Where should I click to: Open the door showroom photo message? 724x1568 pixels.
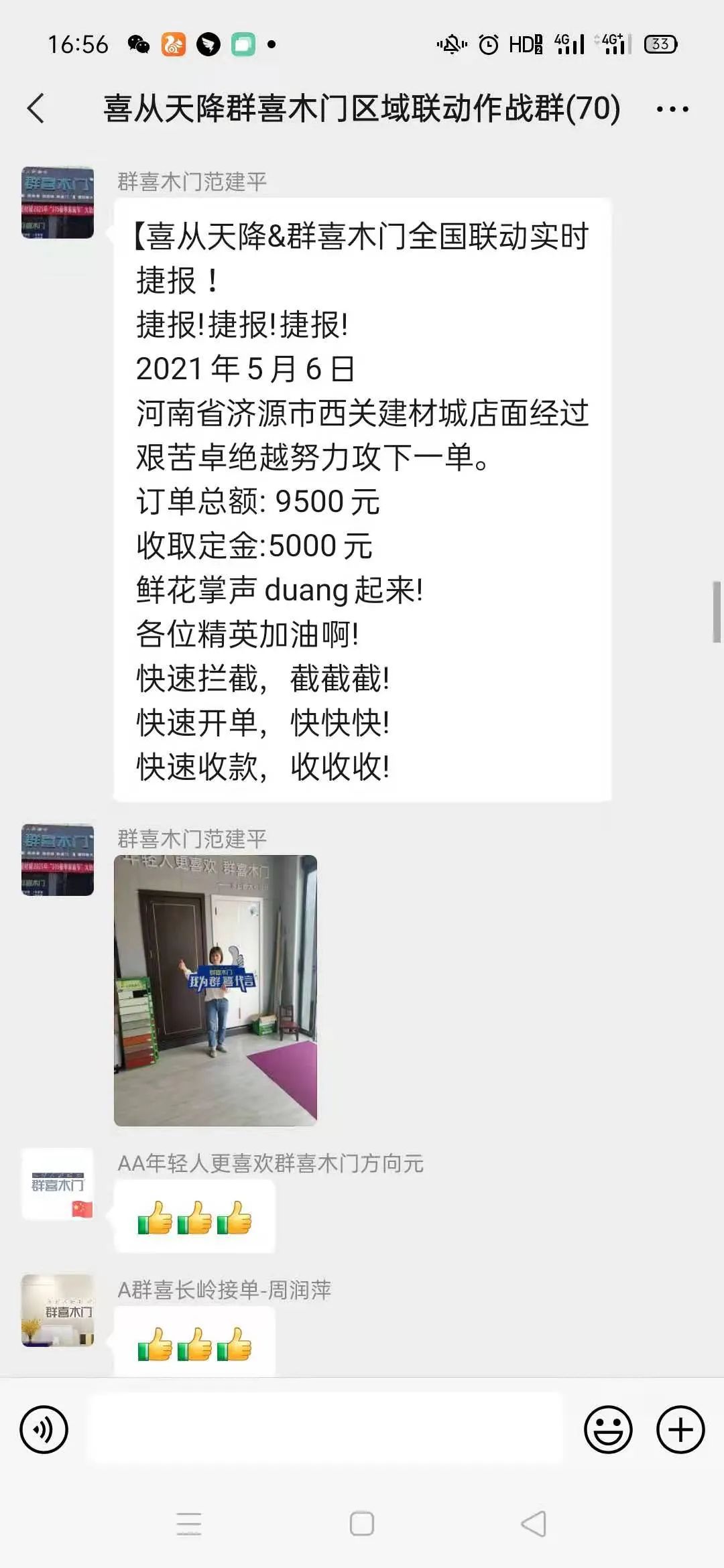[215, 990]
